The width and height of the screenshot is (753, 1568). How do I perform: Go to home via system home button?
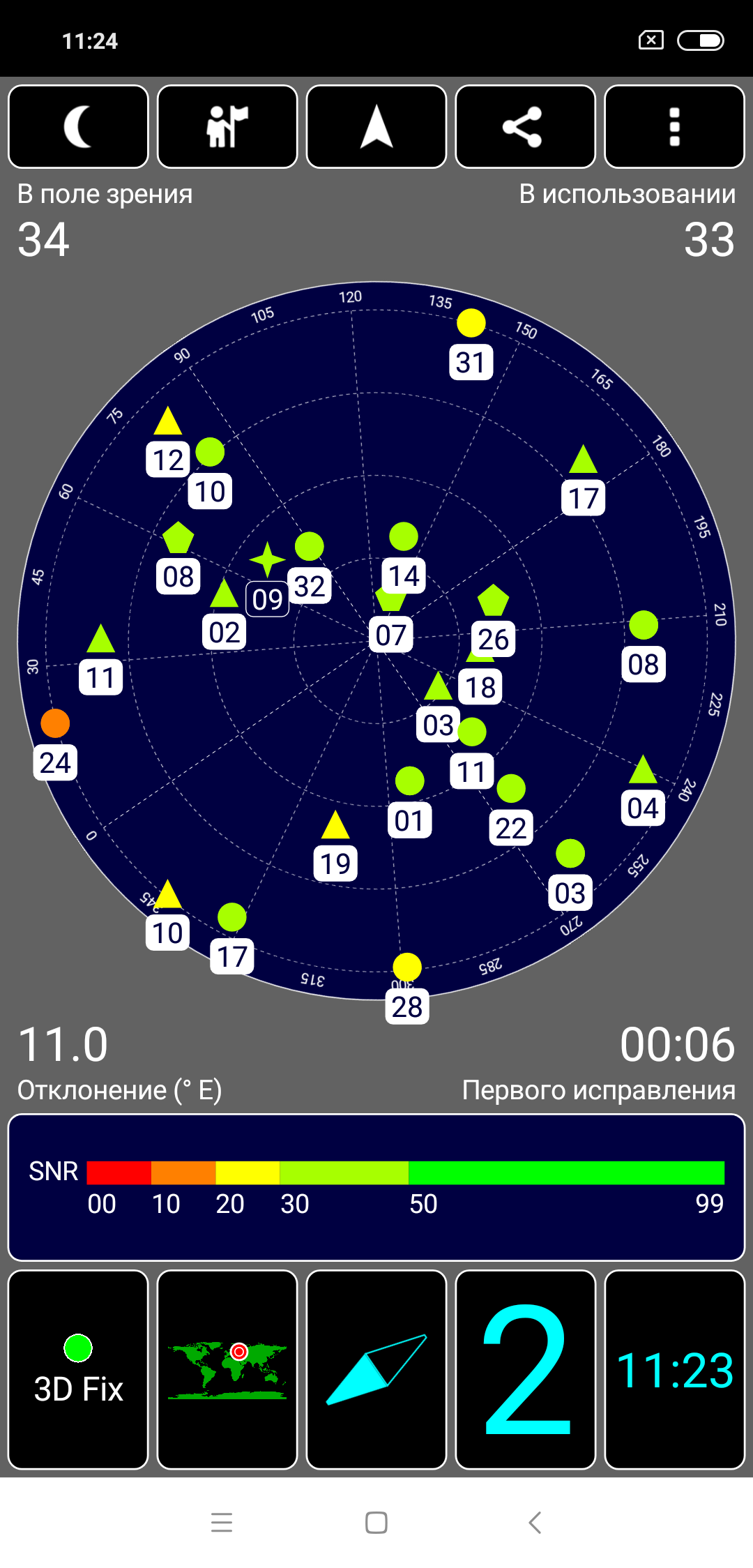pos(376,1523)
